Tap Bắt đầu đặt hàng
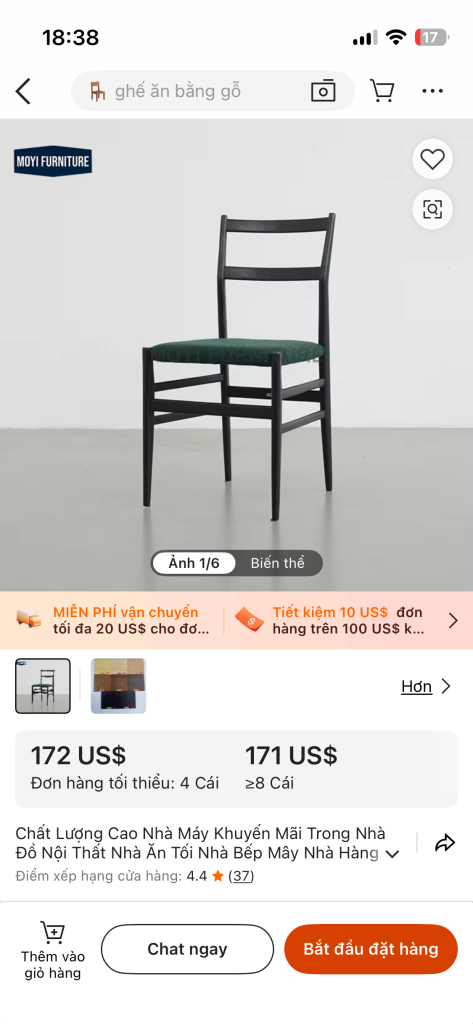Screen dimensions: 473x1024 (x=371, y=949)
